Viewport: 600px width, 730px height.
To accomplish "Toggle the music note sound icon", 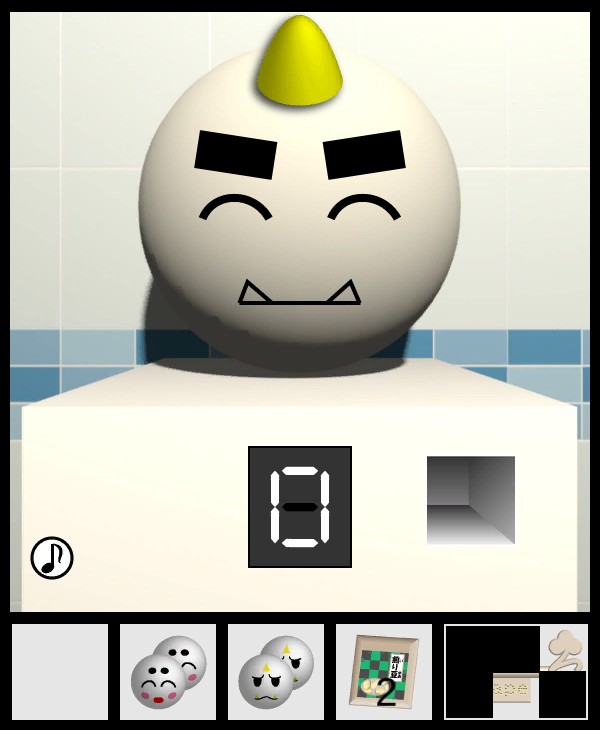I will tap(52, 558).
